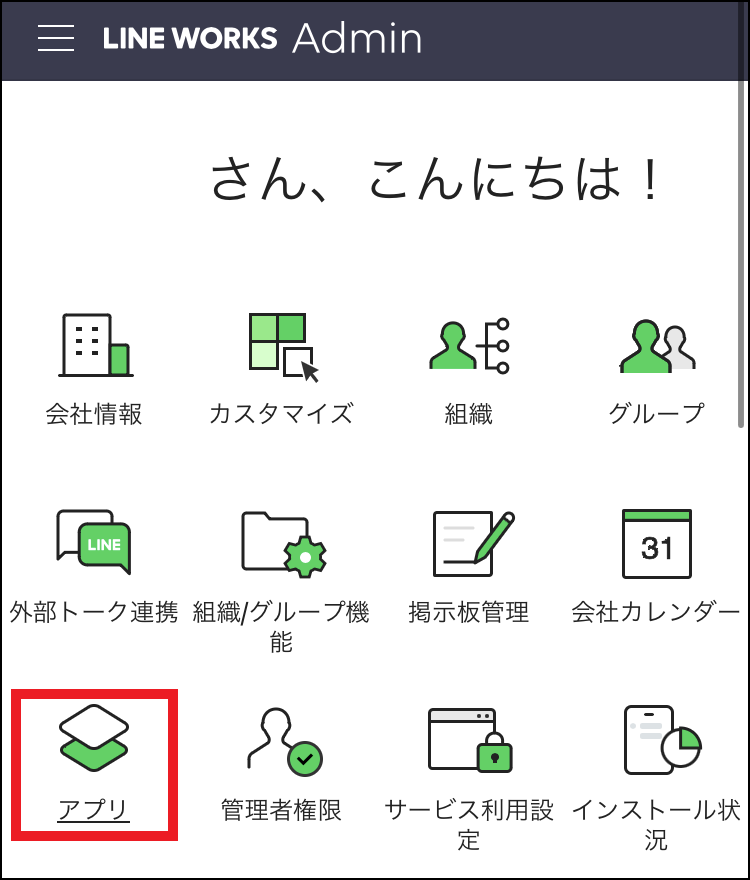The width and height of the screenshot is (750, 880).
Task: Open the hamburger drawer menu
Action: tap(56, 38)
